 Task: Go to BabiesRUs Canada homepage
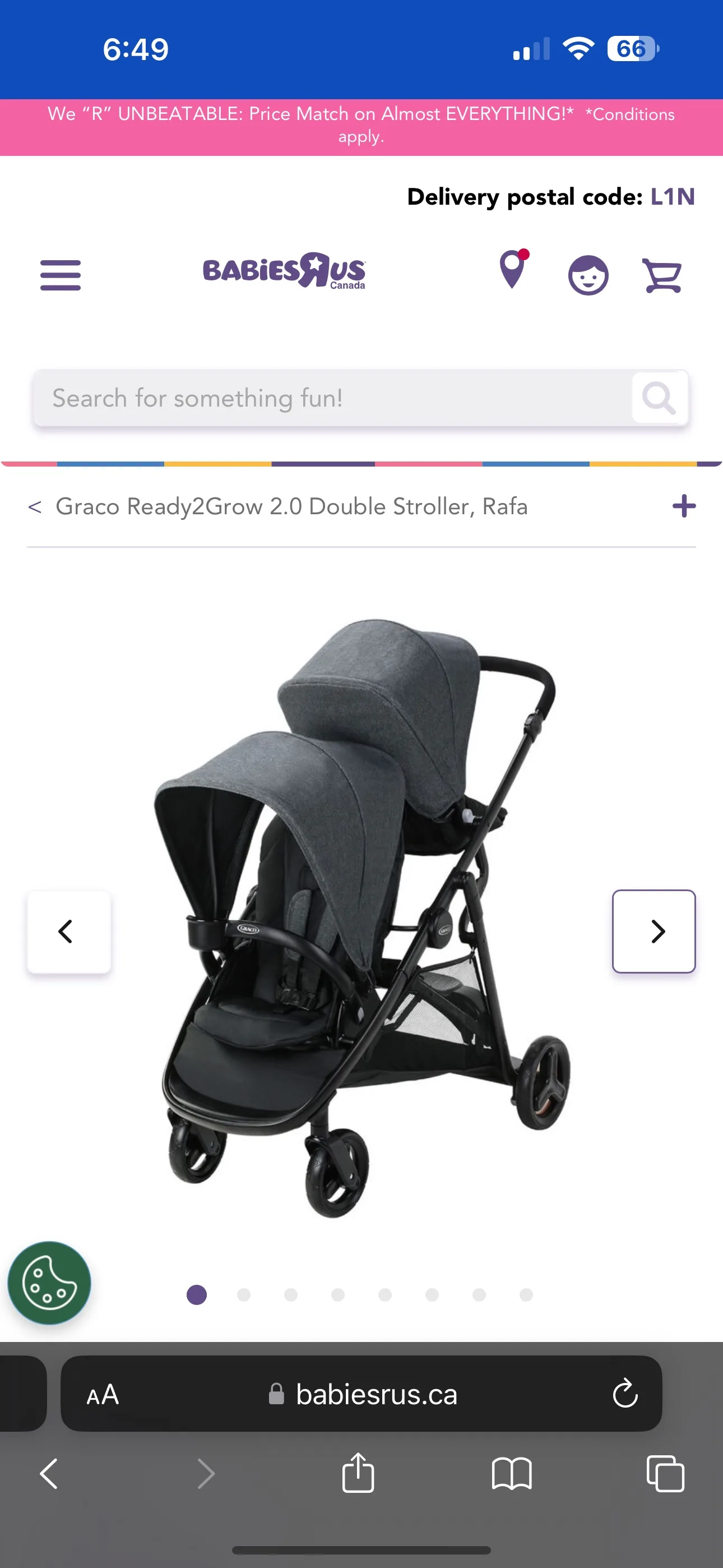[284, 271]
